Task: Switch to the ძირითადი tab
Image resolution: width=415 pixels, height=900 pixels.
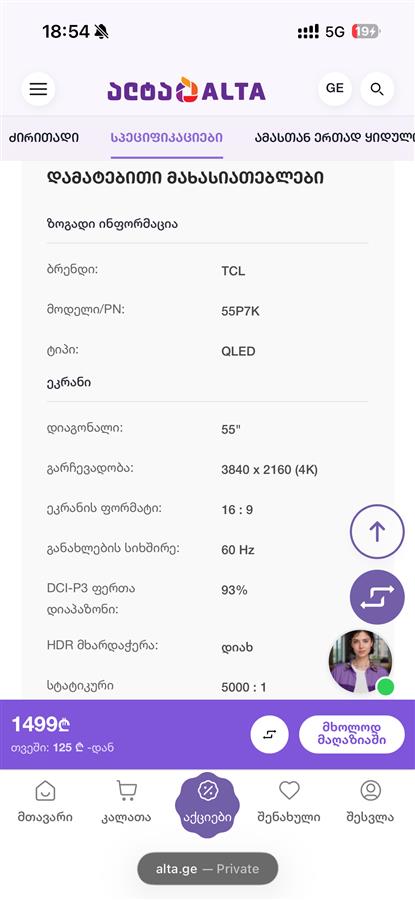Action: [44, 138]
